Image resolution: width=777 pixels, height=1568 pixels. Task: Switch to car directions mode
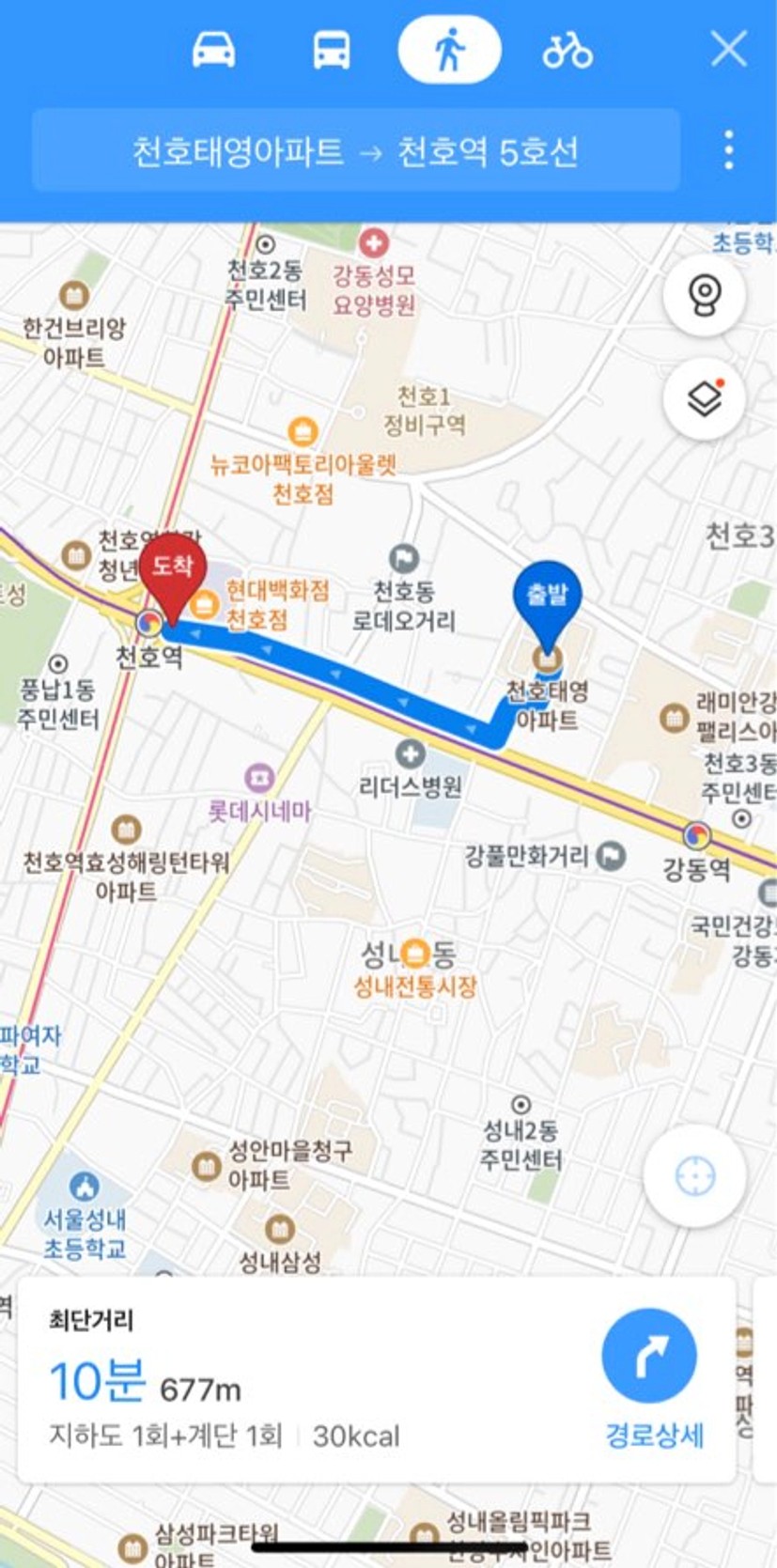click(x=213, y=49)
